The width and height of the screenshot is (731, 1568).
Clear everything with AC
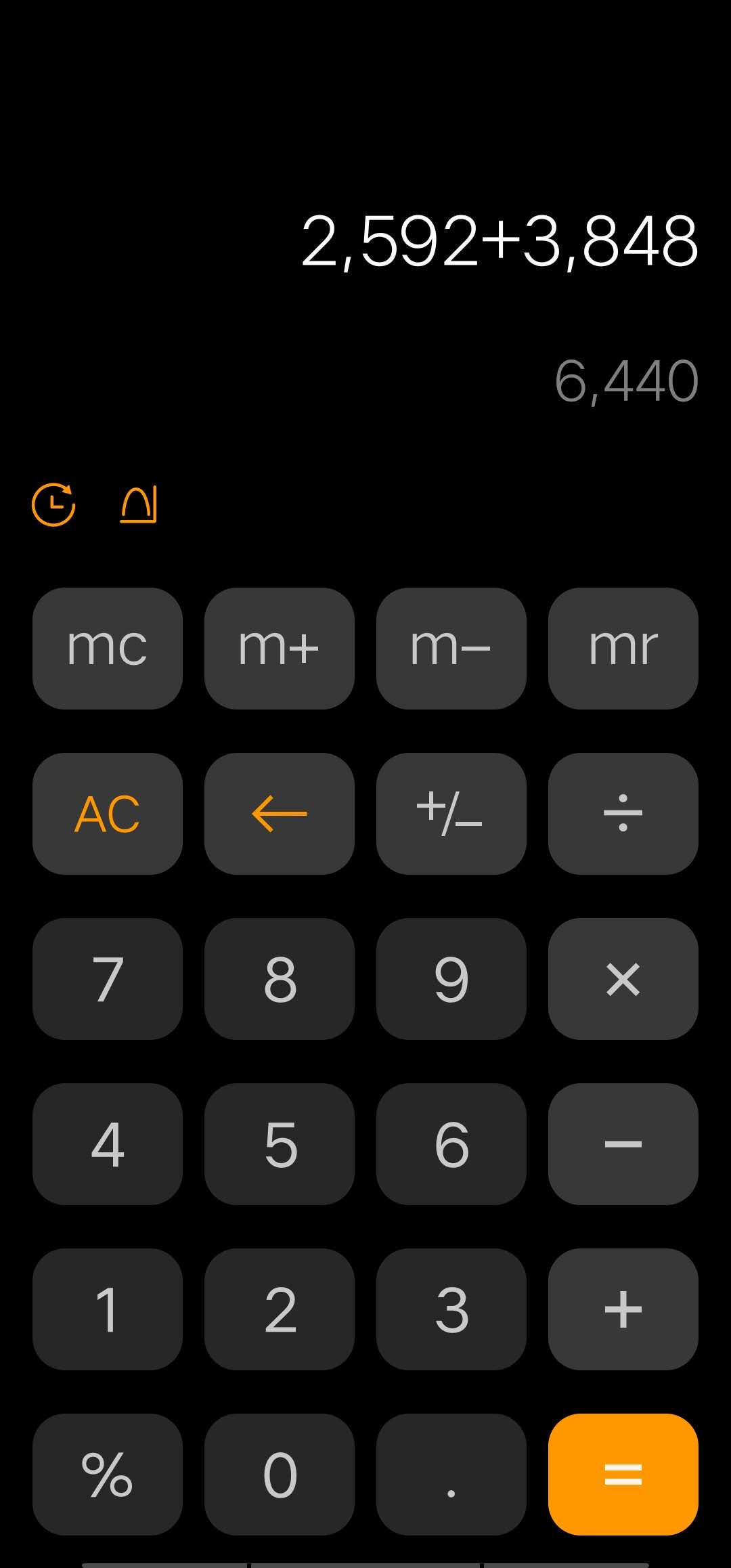pyautogui.click(x=108, y=813)
